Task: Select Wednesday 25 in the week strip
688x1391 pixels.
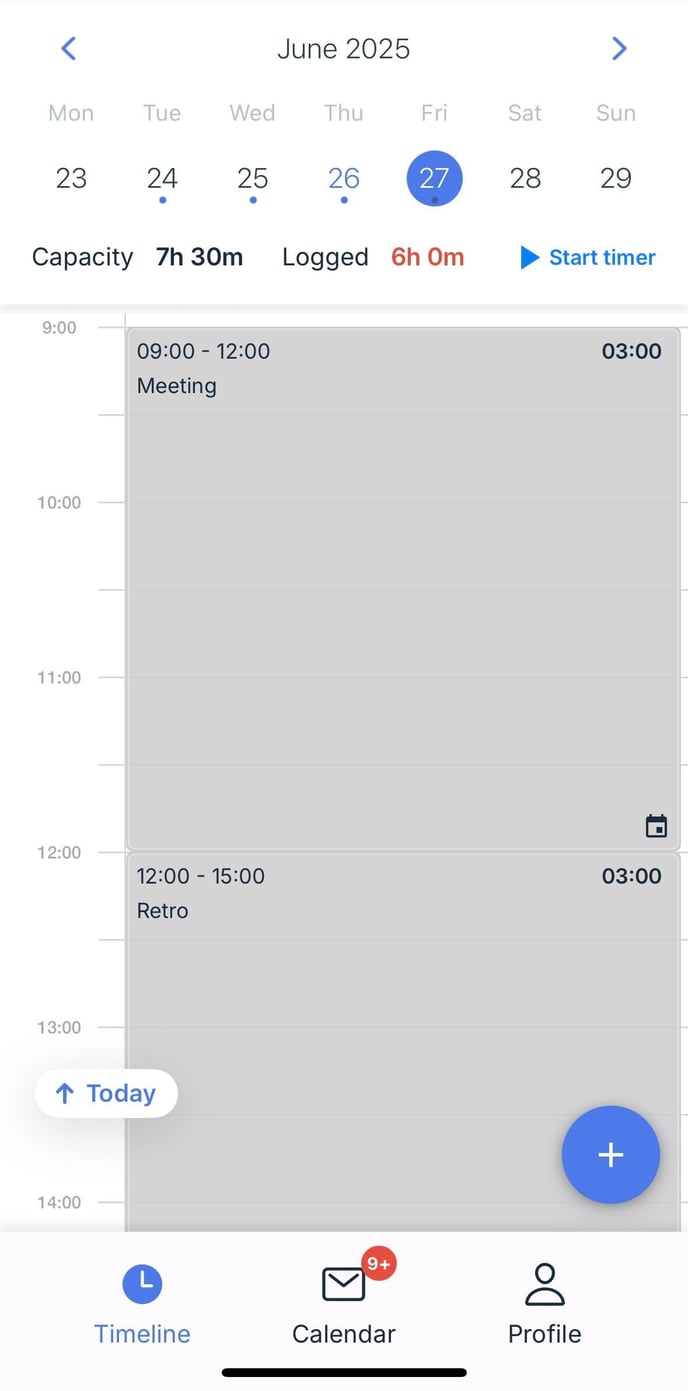Action: (252, 178)
